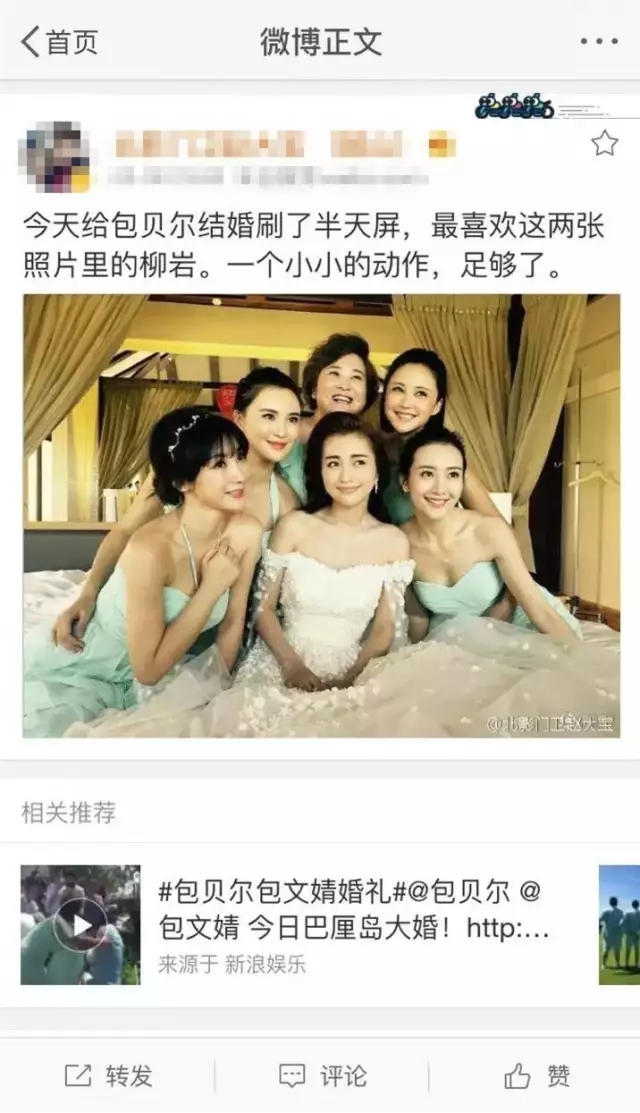Like this post with the 赞 button
Image resolution: width=640 pixels, height=1113 pixels.
(x=536, y=1076)
